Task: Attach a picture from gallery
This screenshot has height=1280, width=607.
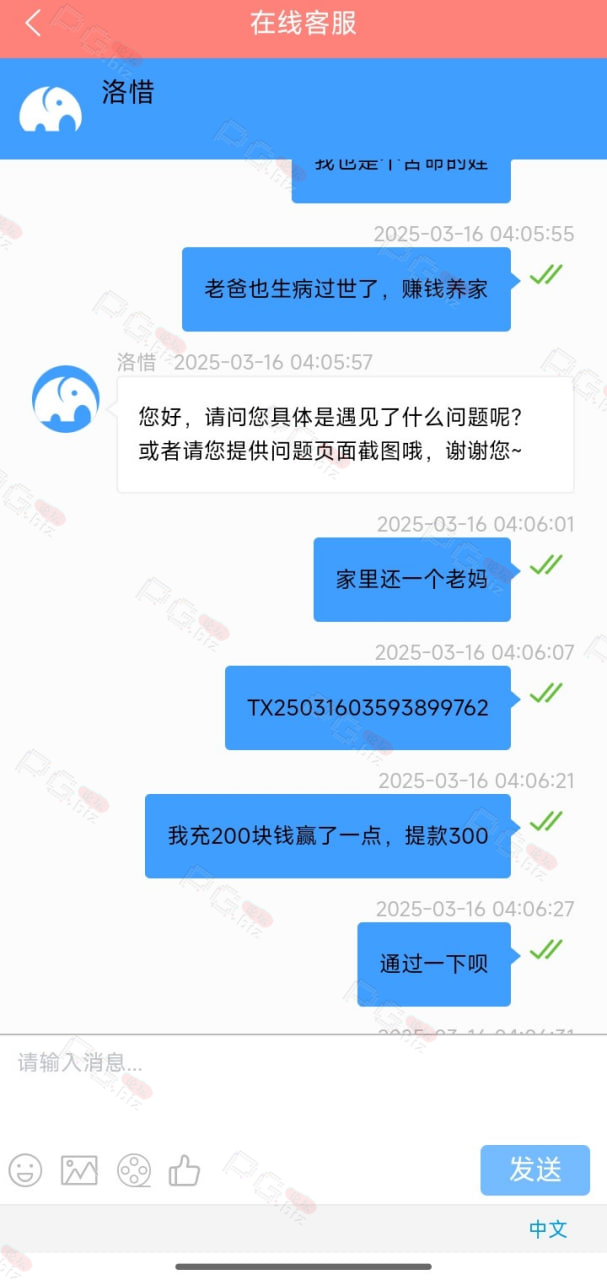Action: 79,1170
